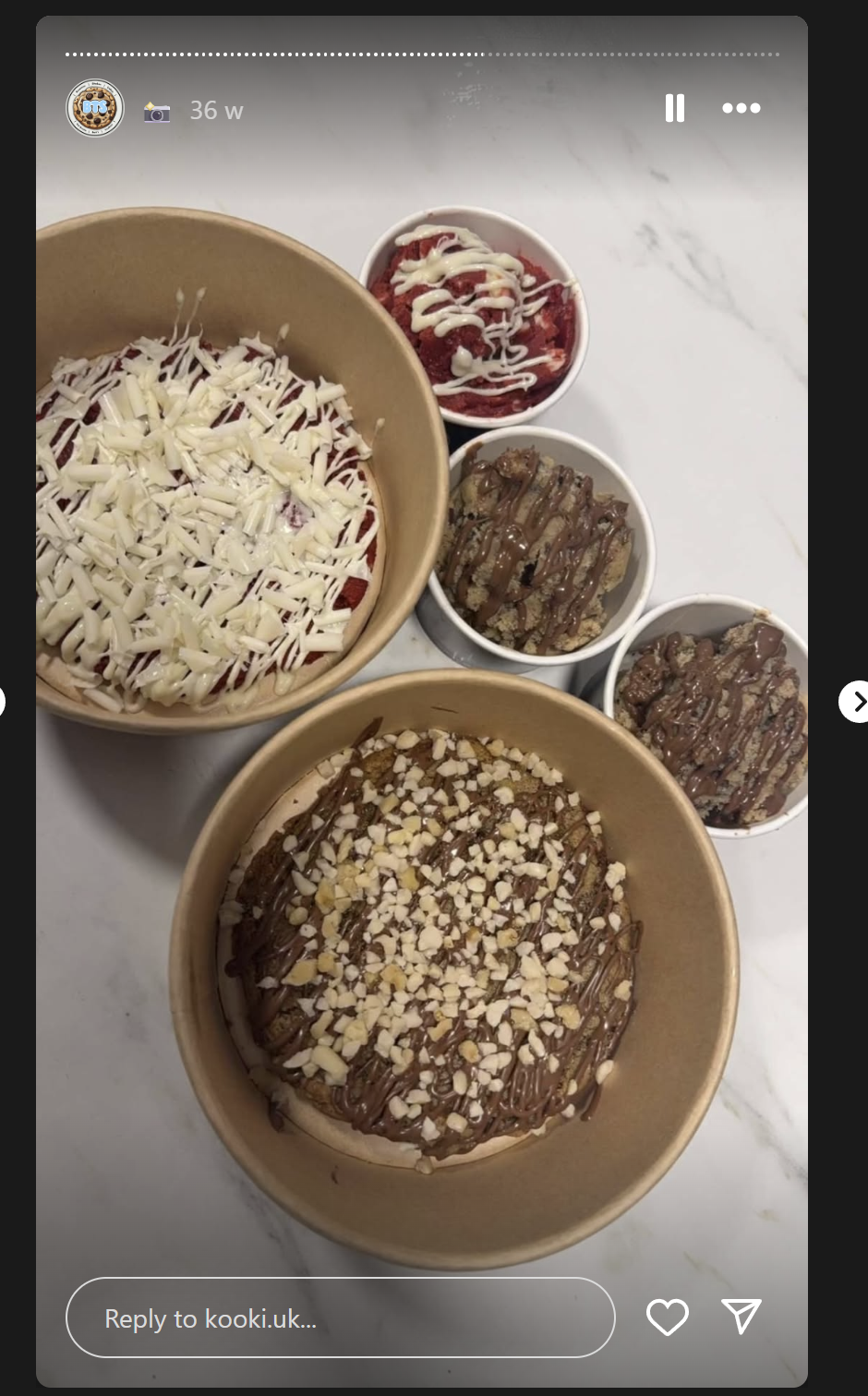Go back a story with the left-edge chevron
The width and height of the screenshot is (868, 1396).
5,701
